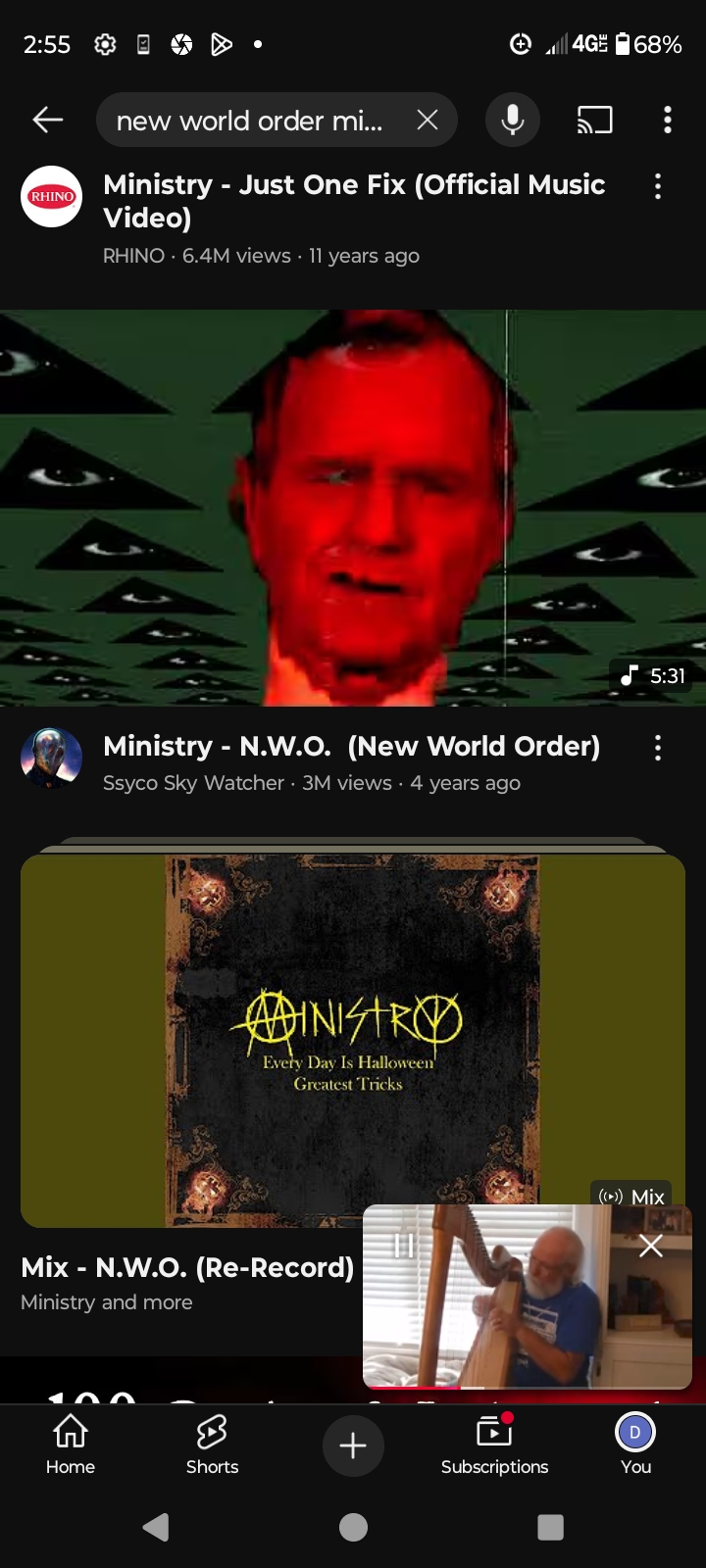Open the RHINO channel avatar
Viewport: 706px width, 1568px height.
click(51, 196)
